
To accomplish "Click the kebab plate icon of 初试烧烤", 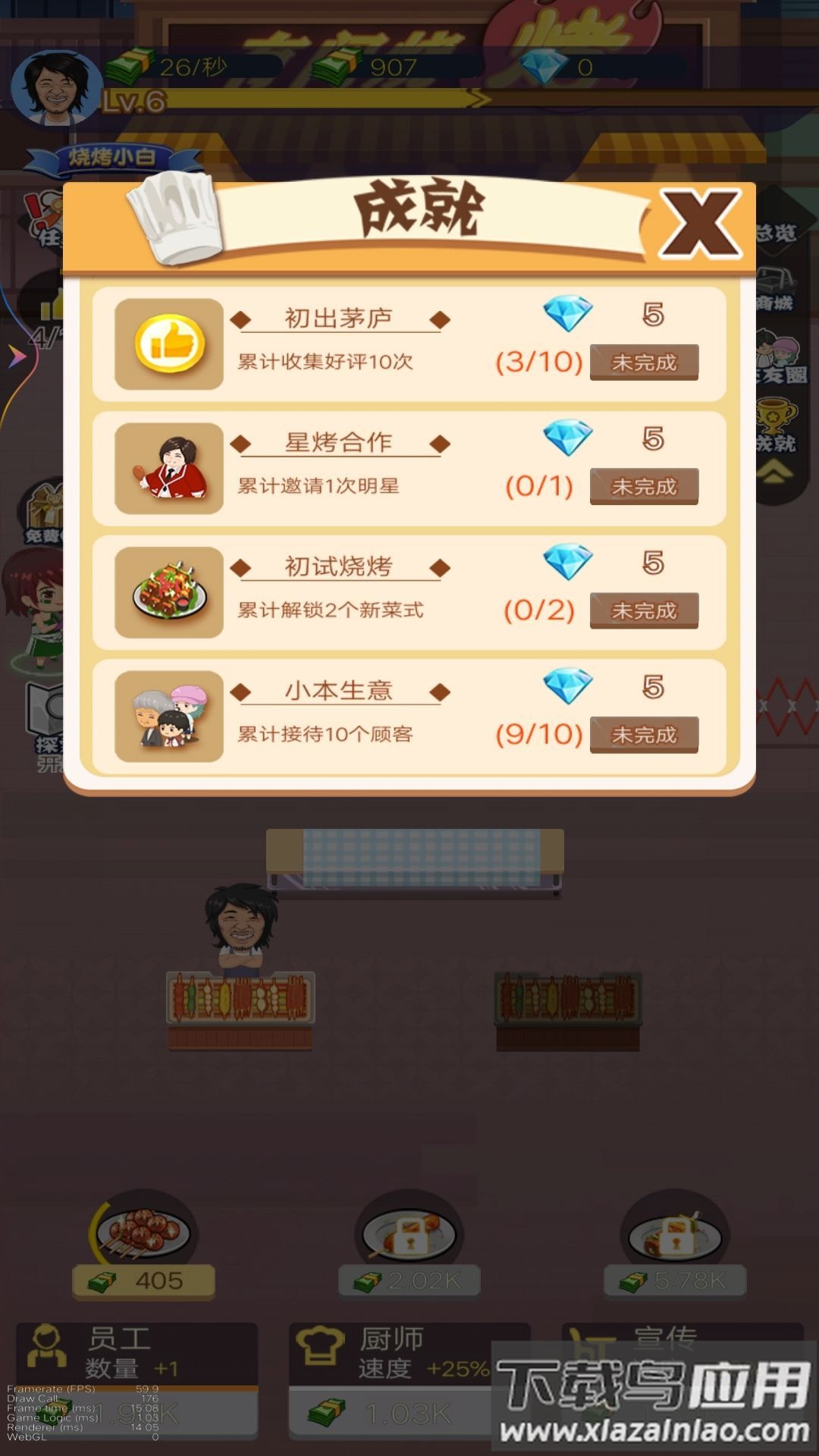I will [168, 591].
